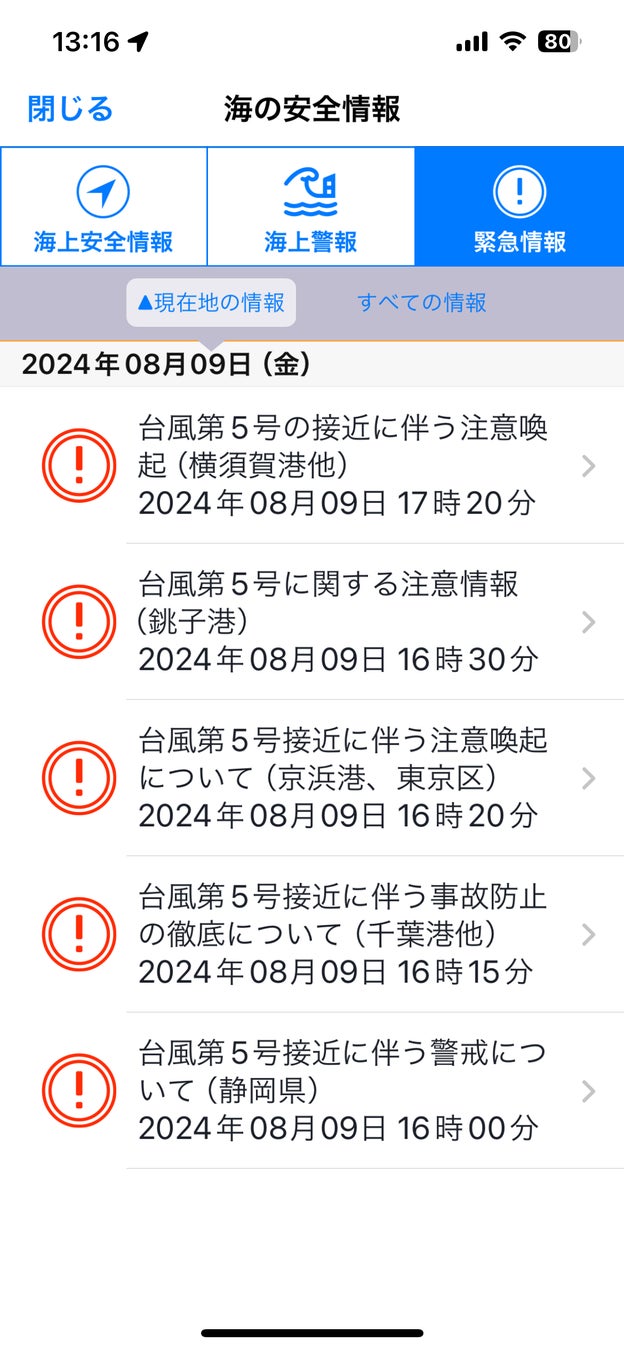The image size is (624, 1350).
Task: Switch to the 海上安全情報 tab
Action: (x=104, y=207)
